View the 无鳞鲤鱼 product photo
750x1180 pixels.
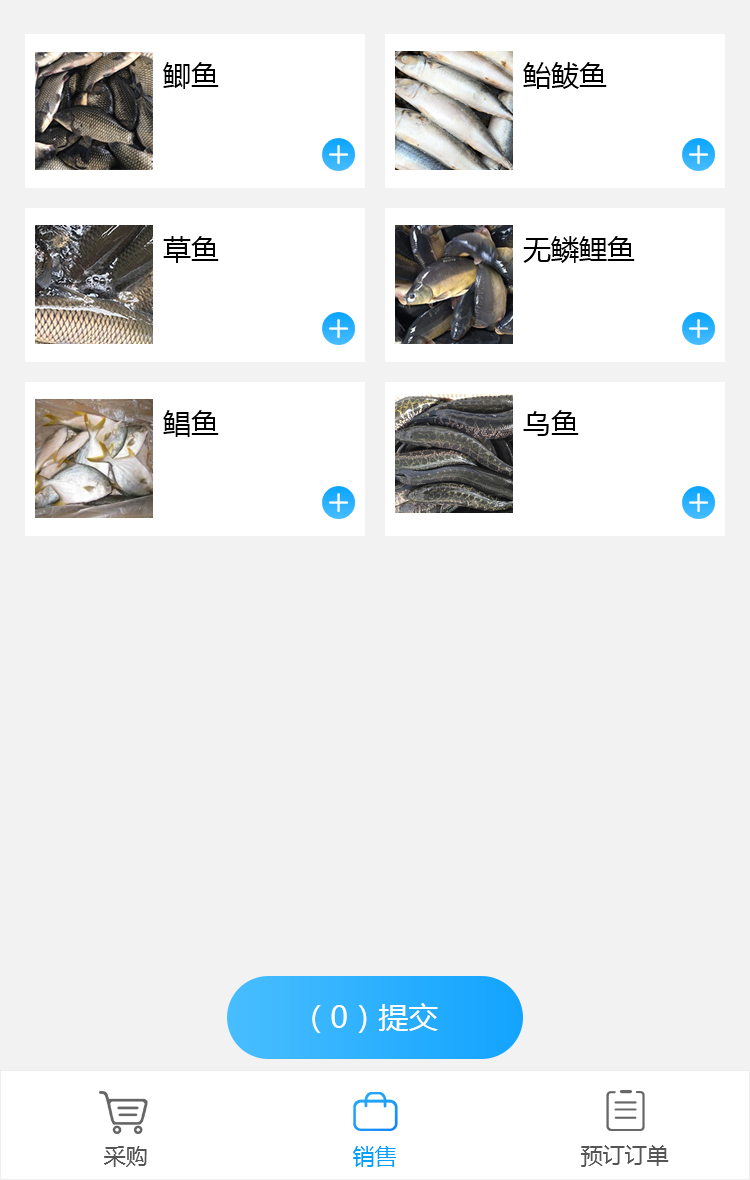tap(454, 285)
